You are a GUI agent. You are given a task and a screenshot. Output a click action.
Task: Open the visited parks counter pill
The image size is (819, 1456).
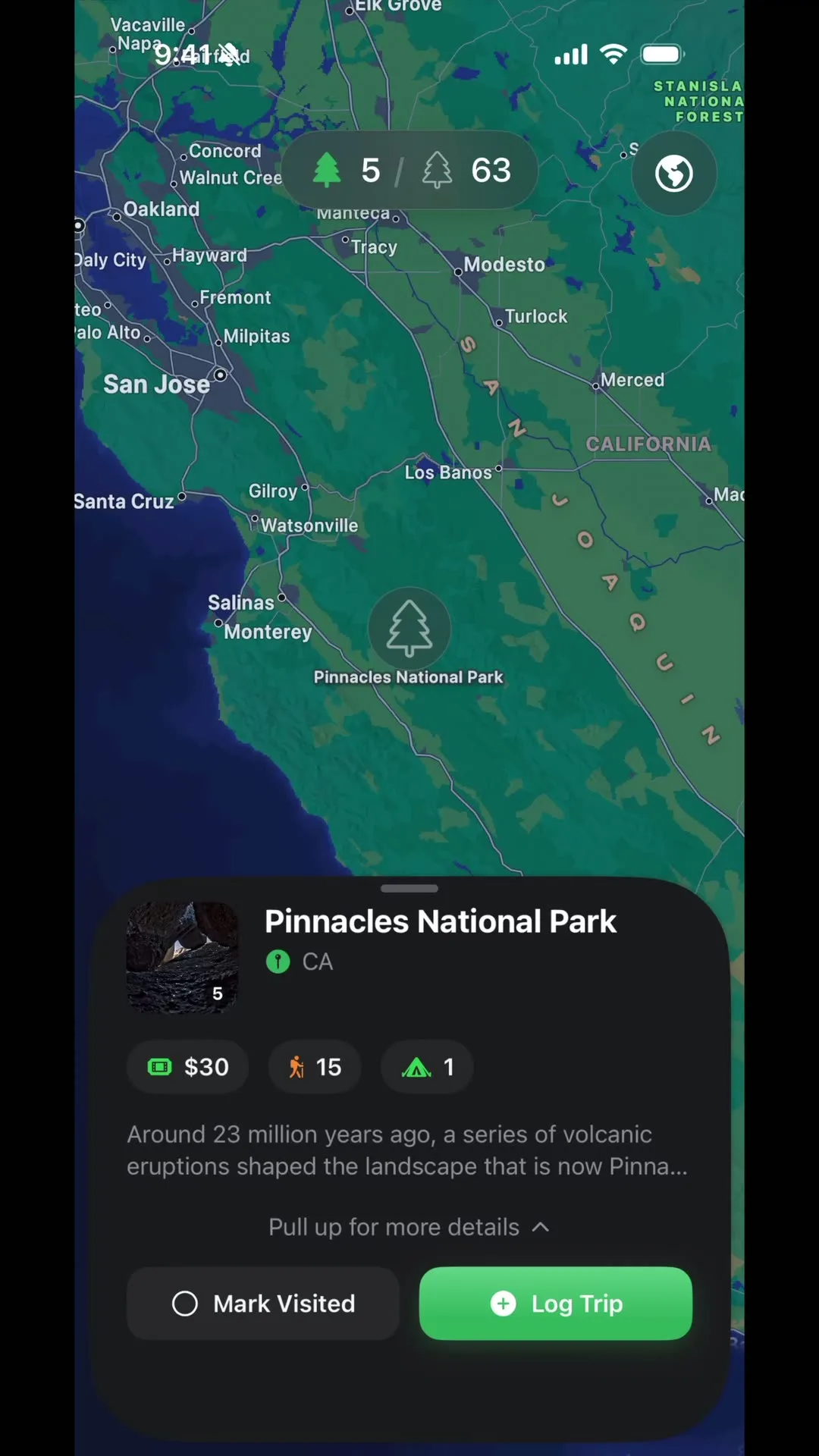coord(410,171)
